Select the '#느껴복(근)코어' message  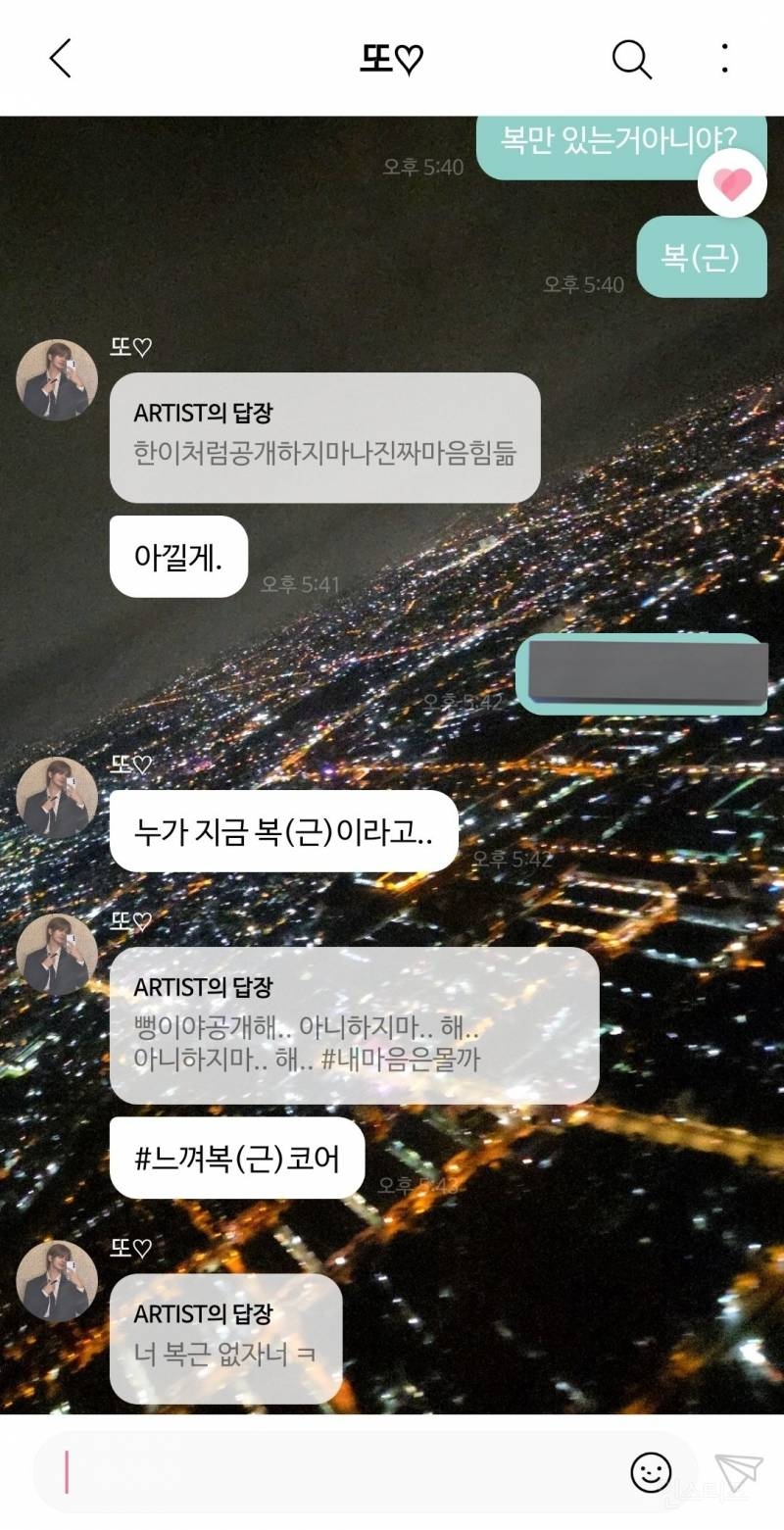(x=235, y=1159)
